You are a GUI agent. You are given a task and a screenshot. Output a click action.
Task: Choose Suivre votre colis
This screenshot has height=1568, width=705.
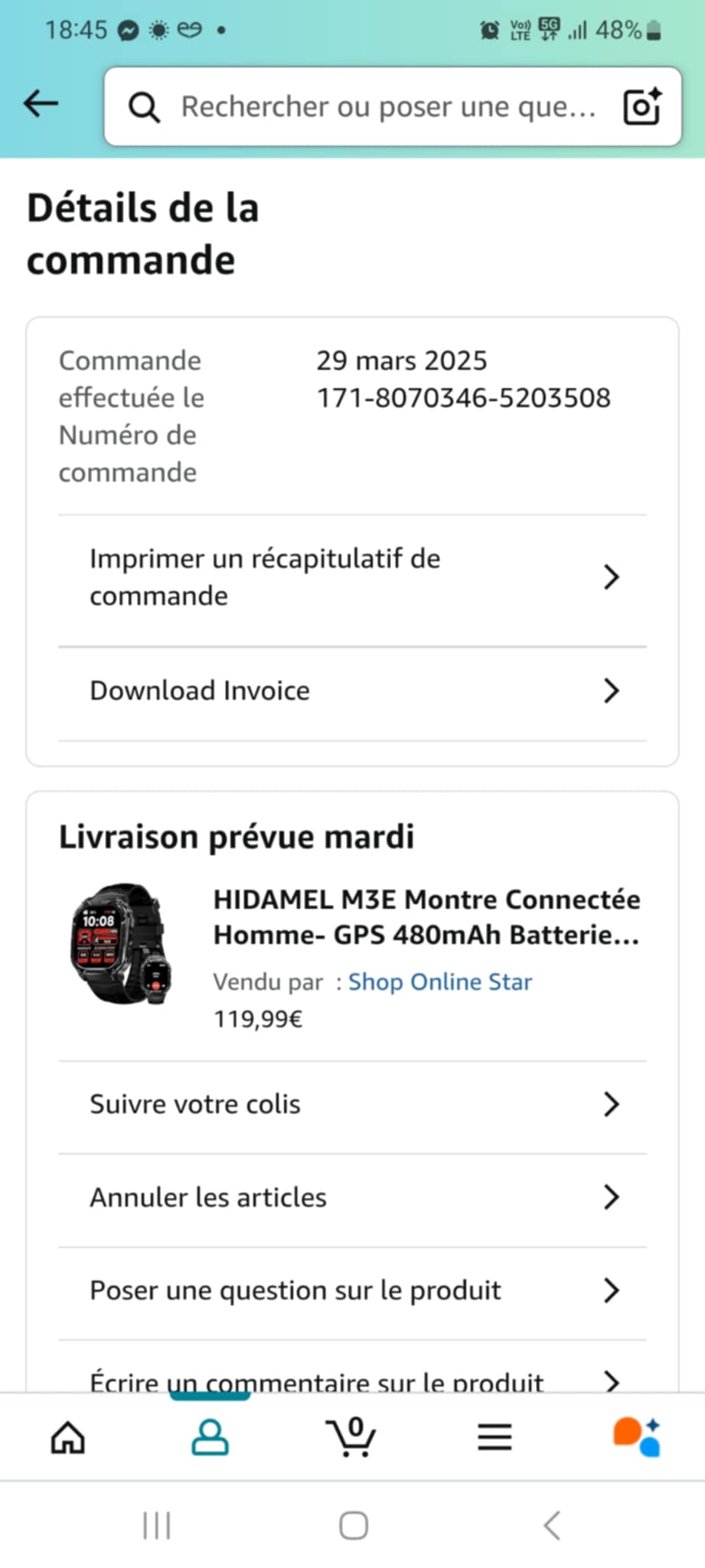click(352, 1105)
